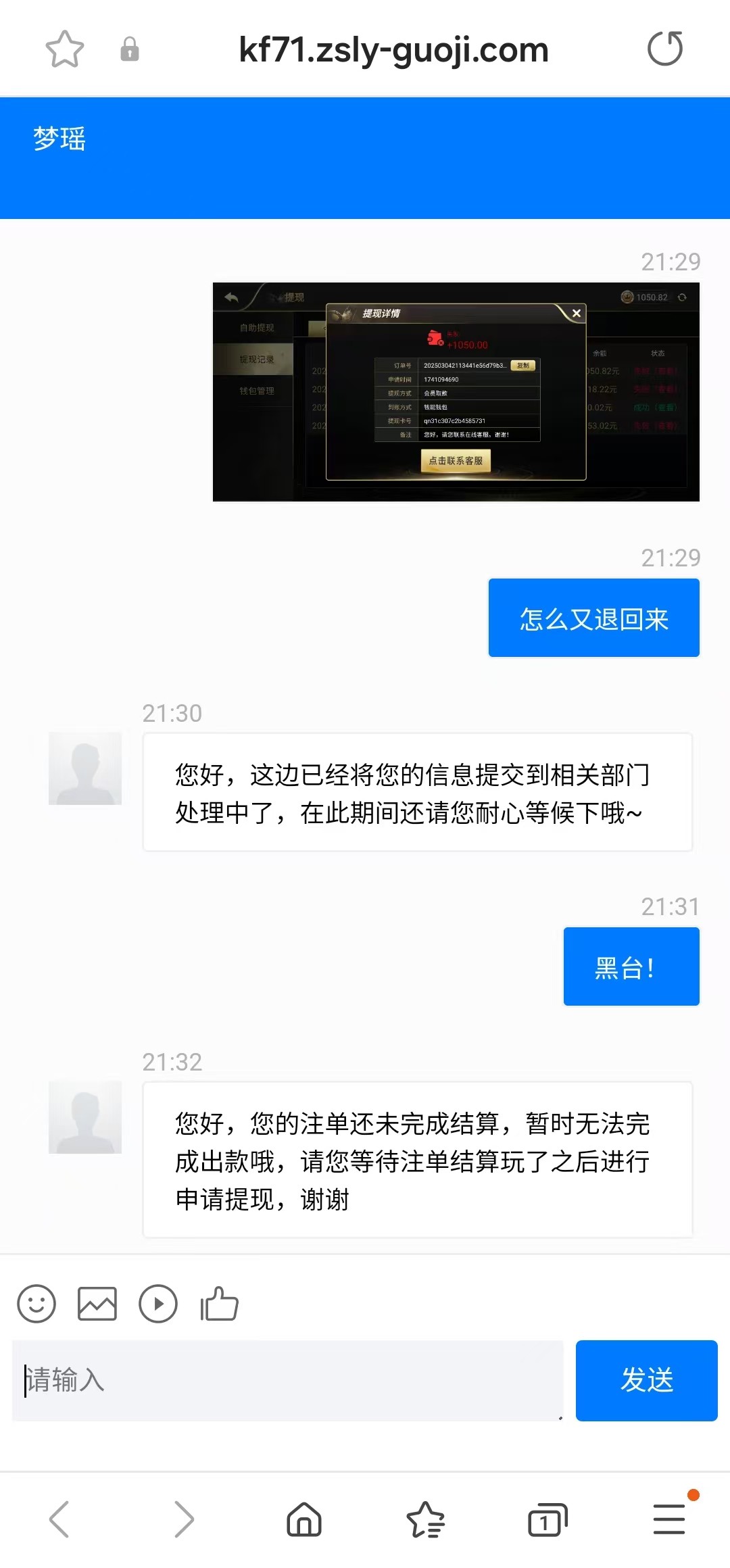The width and height of the screenshot is (730, 1568).
Task: Rate the service with thumbs up
Action: point(220,1303)
